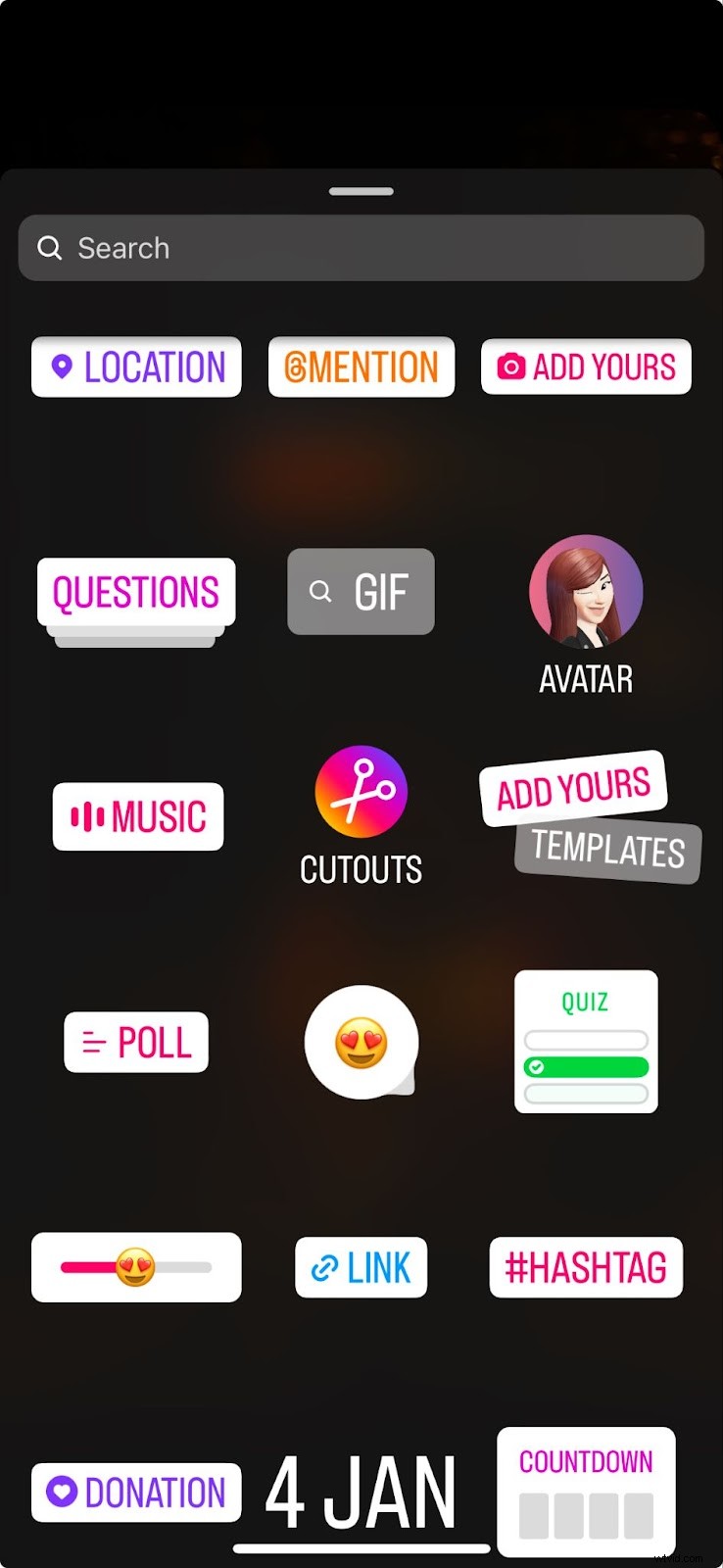The height and width of the screenshot is (1568, 723).
Task: Add a POLL sticker
Action: pyautogui.click(x=136, y=1042)
